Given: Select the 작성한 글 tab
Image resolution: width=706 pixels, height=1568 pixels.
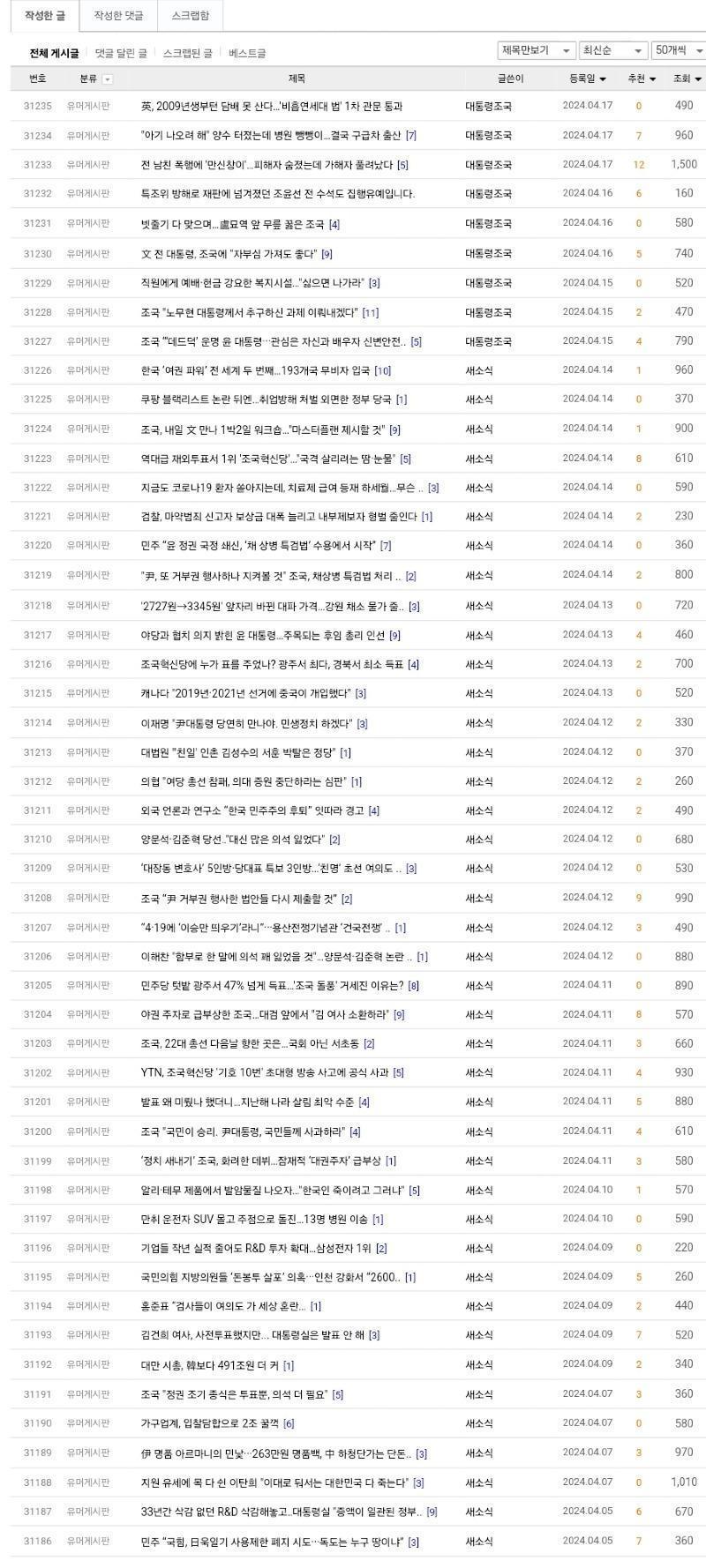Looking at the screenshot, I should click(46, 15).
